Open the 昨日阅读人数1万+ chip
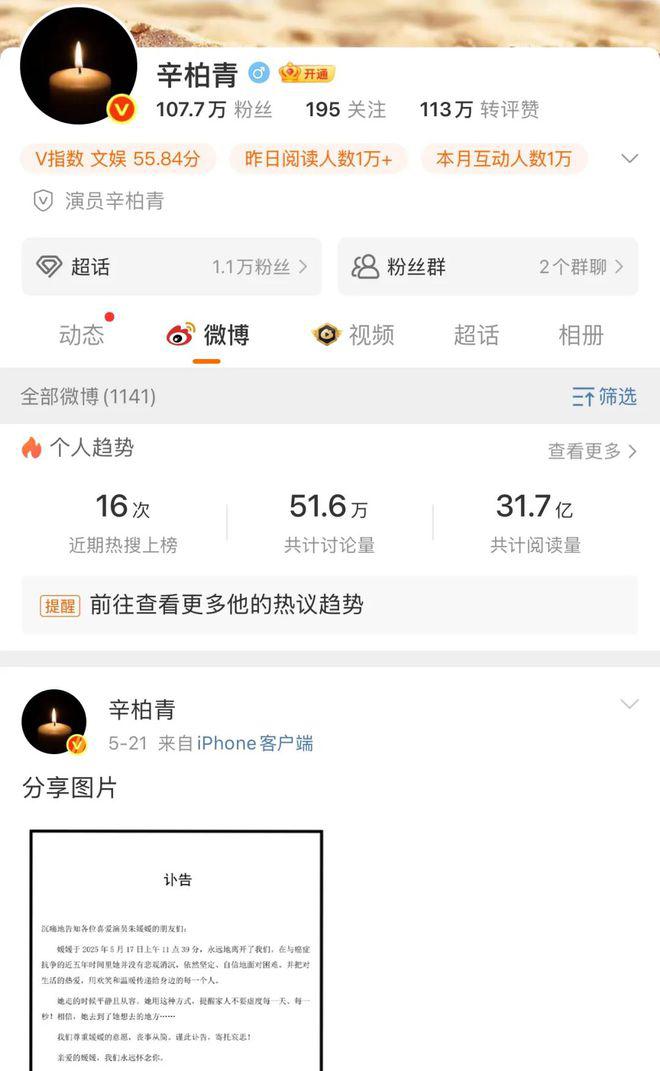 point(318,158)
